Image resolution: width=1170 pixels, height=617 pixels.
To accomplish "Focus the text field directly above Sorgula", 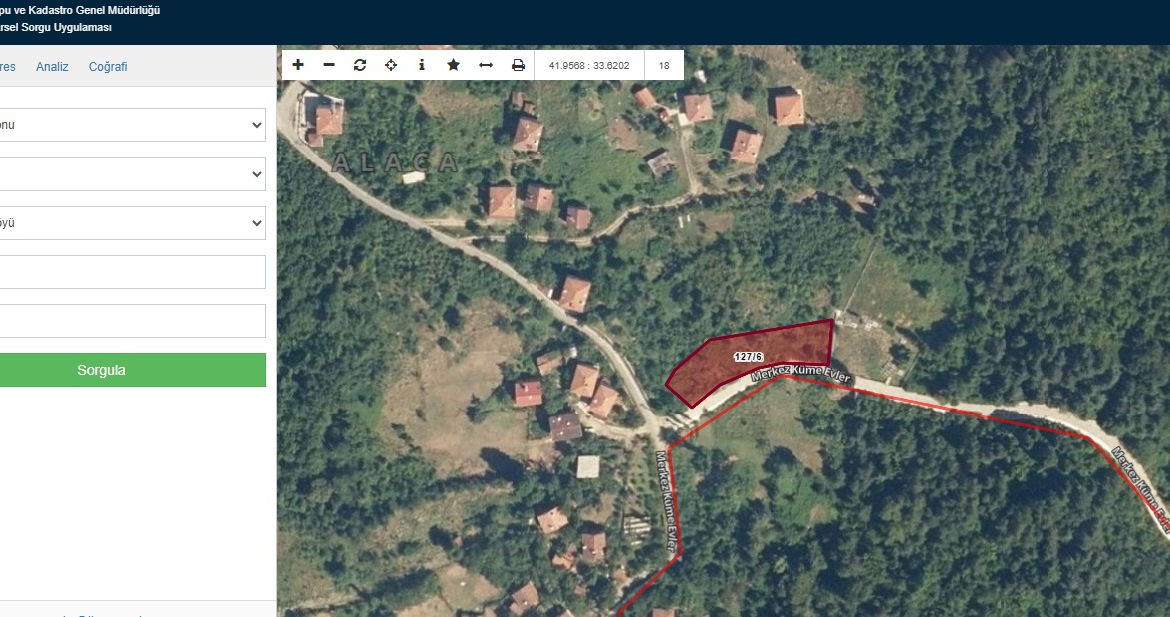I will coord(132,321).
